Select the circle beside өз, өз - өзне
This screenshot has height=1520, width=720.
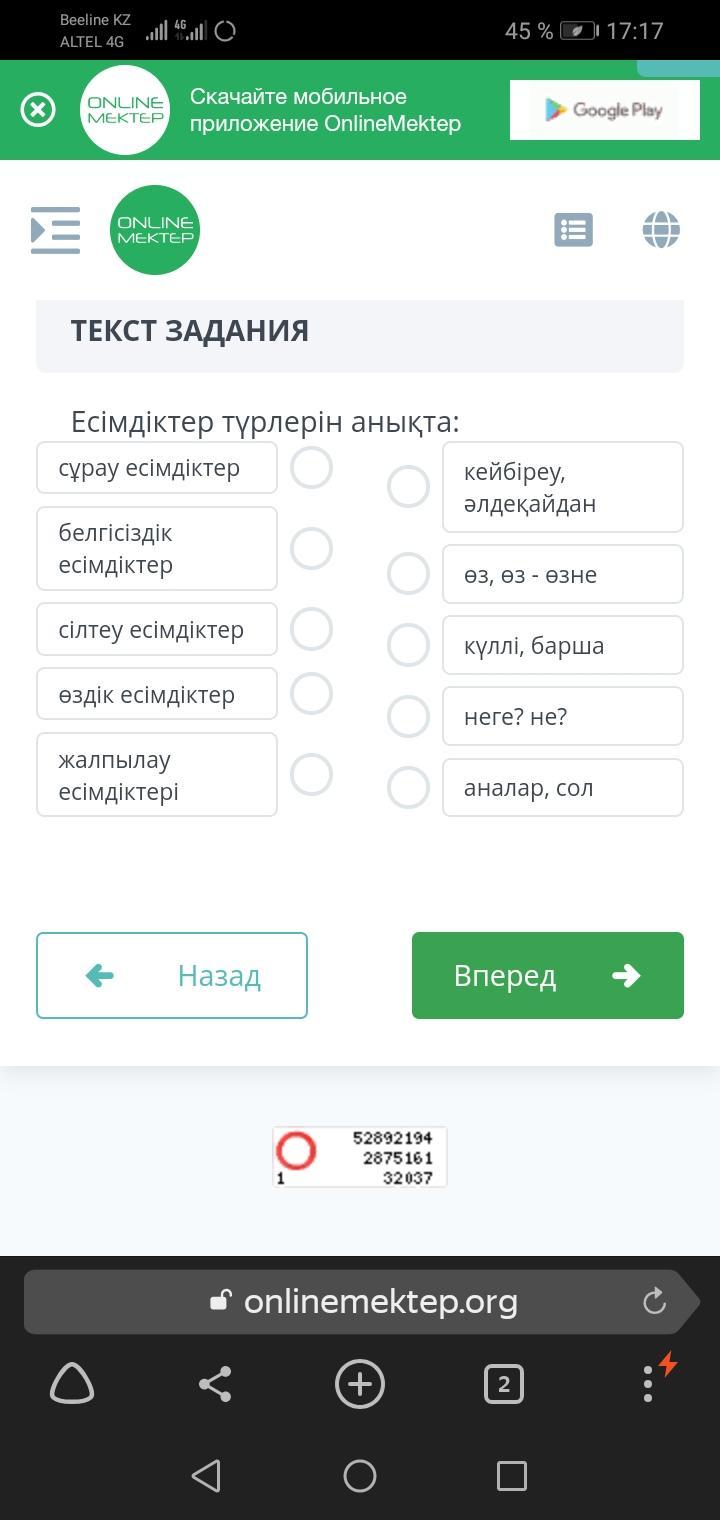click(x=408, y=574)
